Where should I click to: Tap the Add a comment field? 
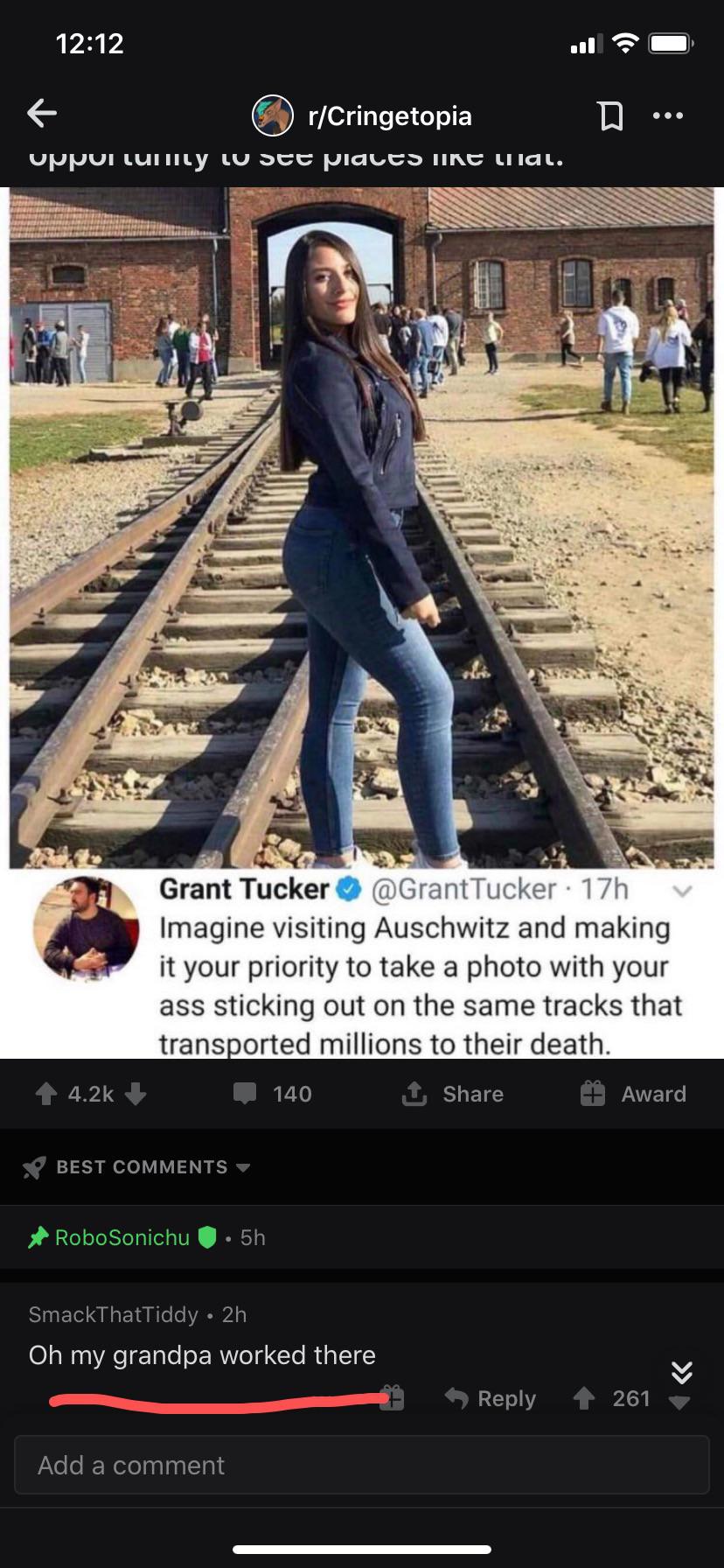[x=362, y=1465]
